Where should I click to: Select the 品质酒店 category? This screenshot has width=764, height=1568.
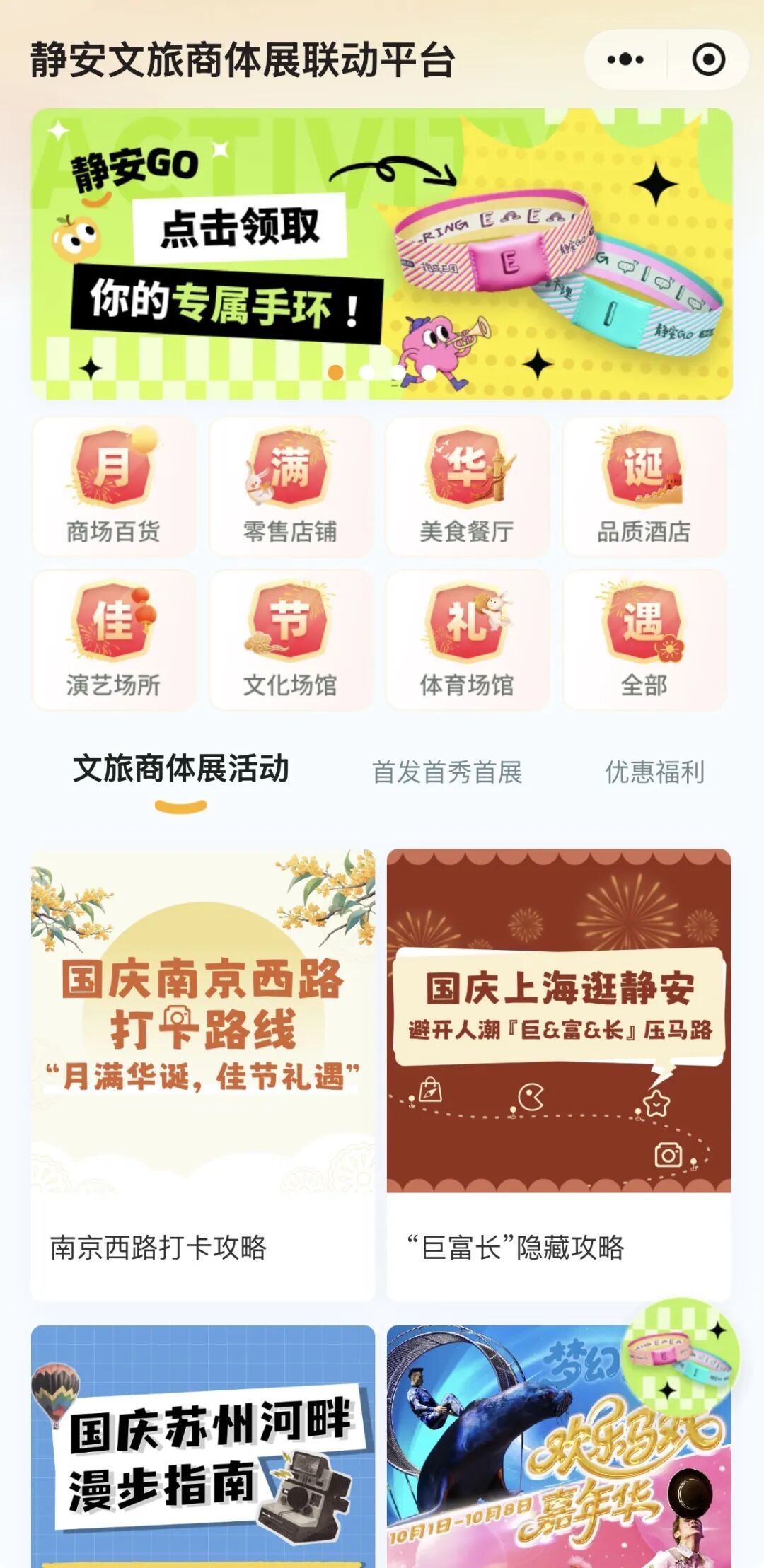[x=644, y=486]
